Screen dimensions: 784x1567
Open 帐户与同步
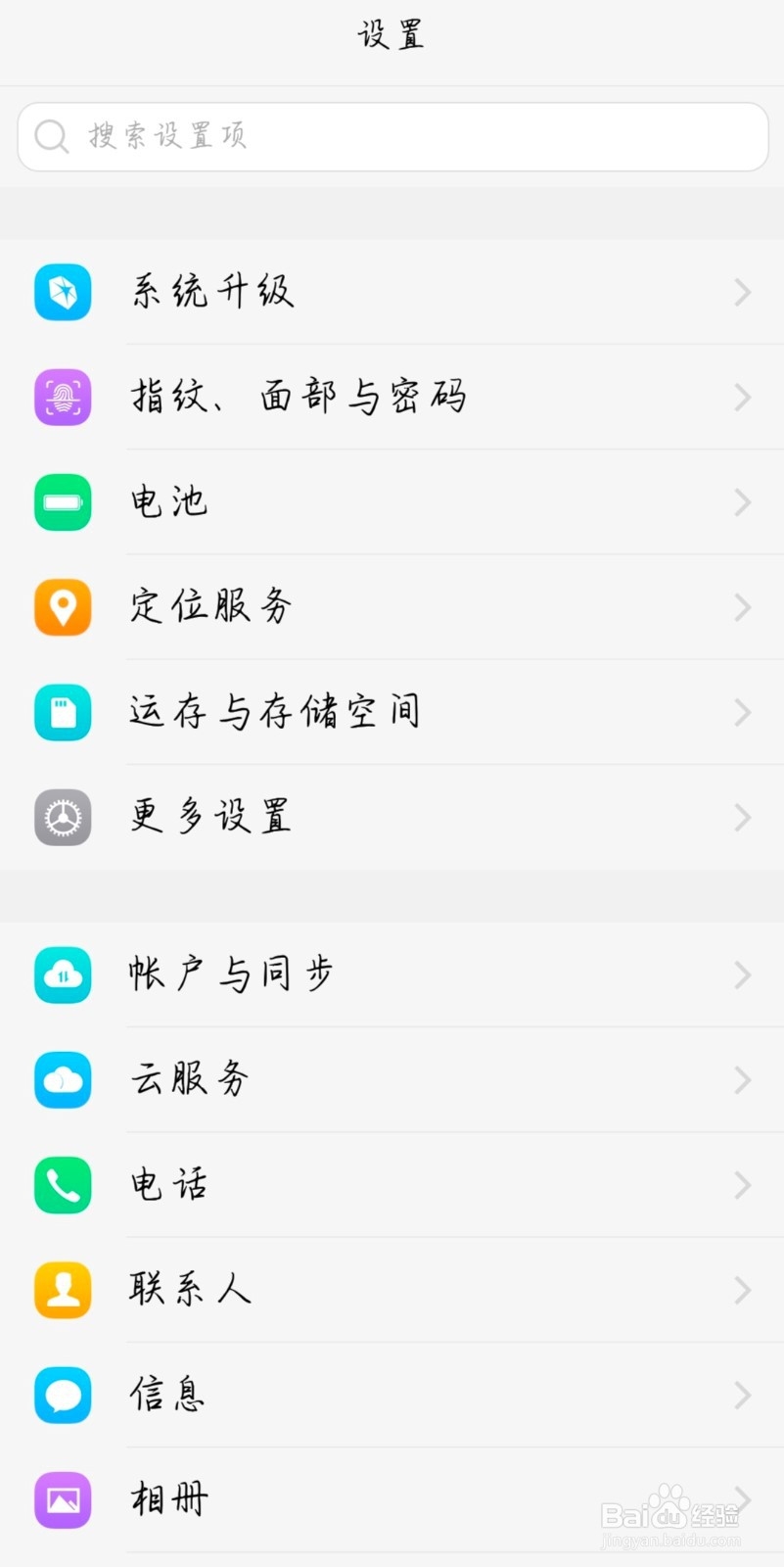click(392, 974)
